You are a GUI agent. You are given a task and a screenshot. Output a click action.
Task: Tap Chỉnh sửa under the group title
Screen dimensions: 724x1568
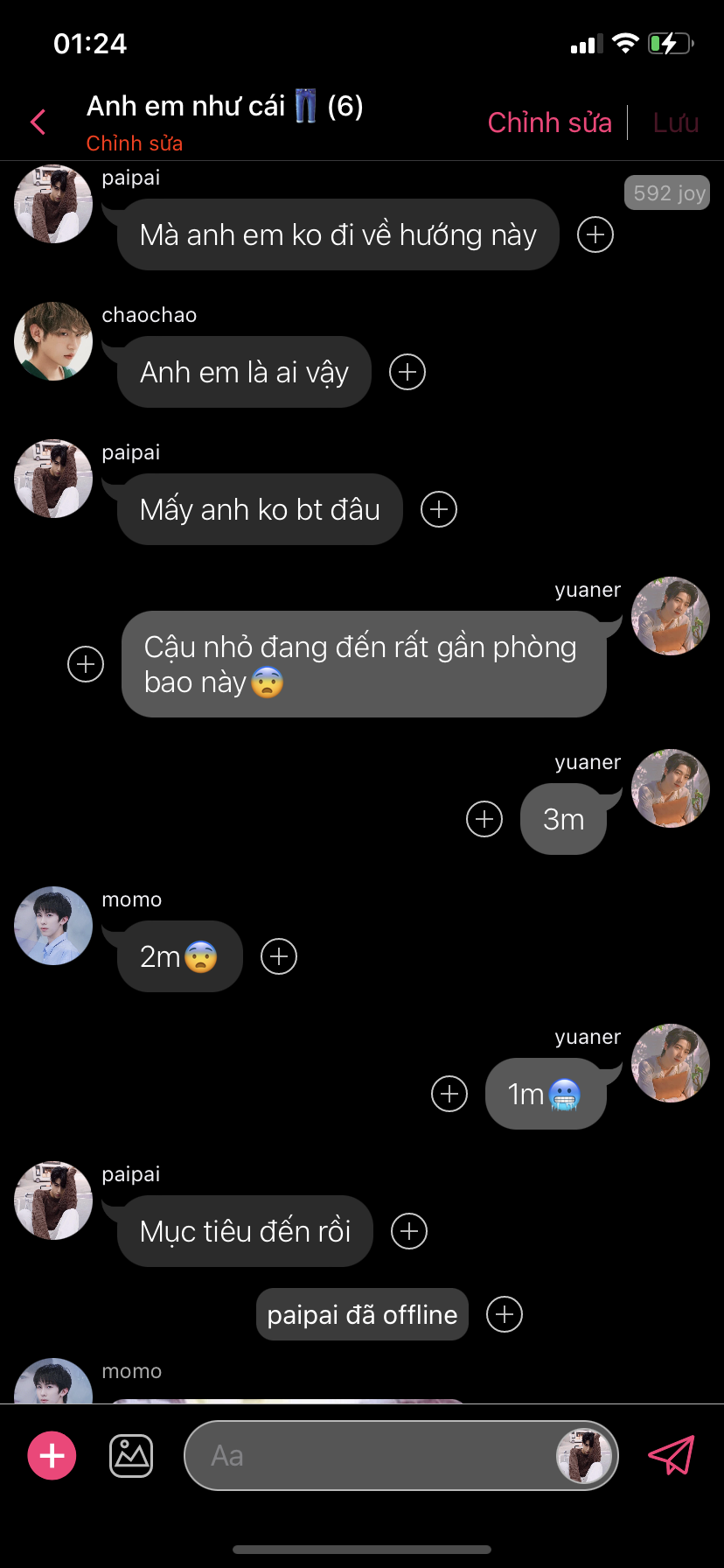click(134, 143)
